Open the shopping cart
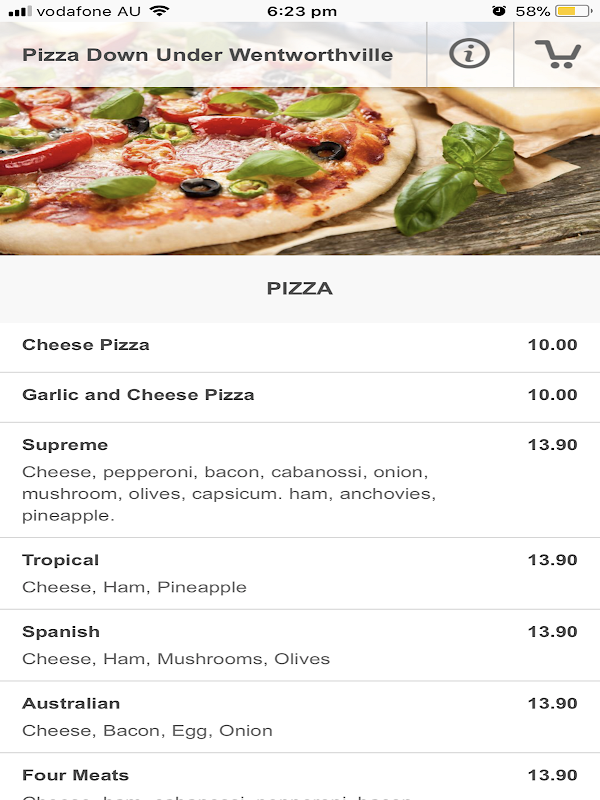Viewport: 600px width, 800px height. (557, 54)
